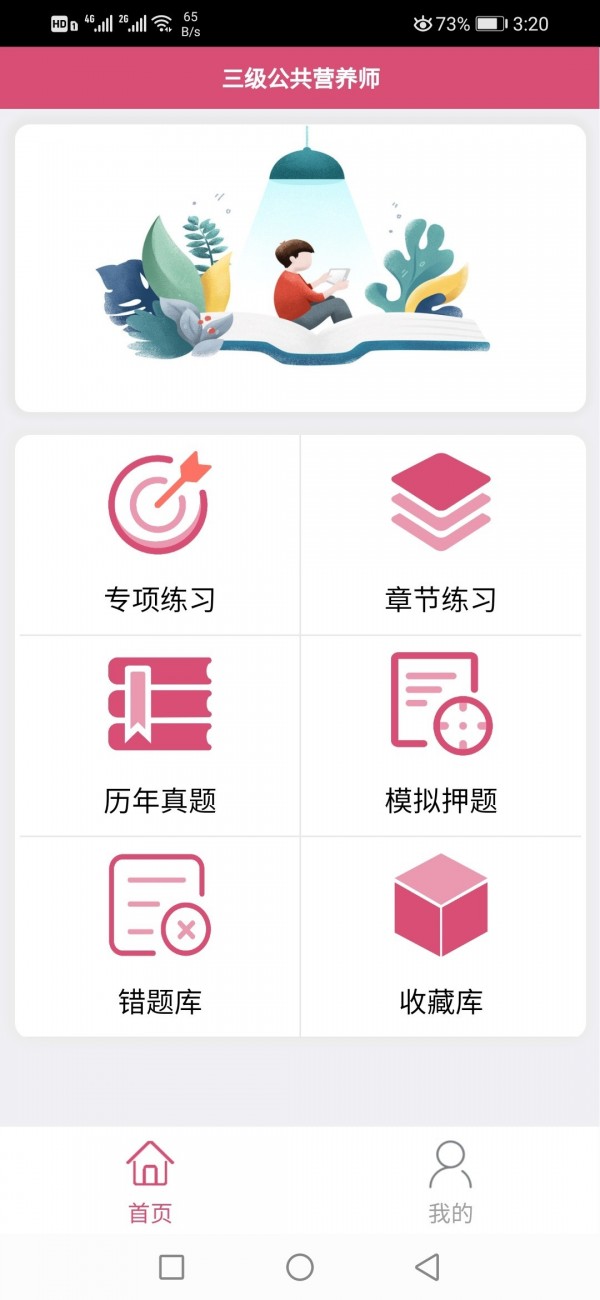The height and width of the screenshot is (1300, 600).
Task: Open 章节练习 chapter practice
Action: click(441, 535)
